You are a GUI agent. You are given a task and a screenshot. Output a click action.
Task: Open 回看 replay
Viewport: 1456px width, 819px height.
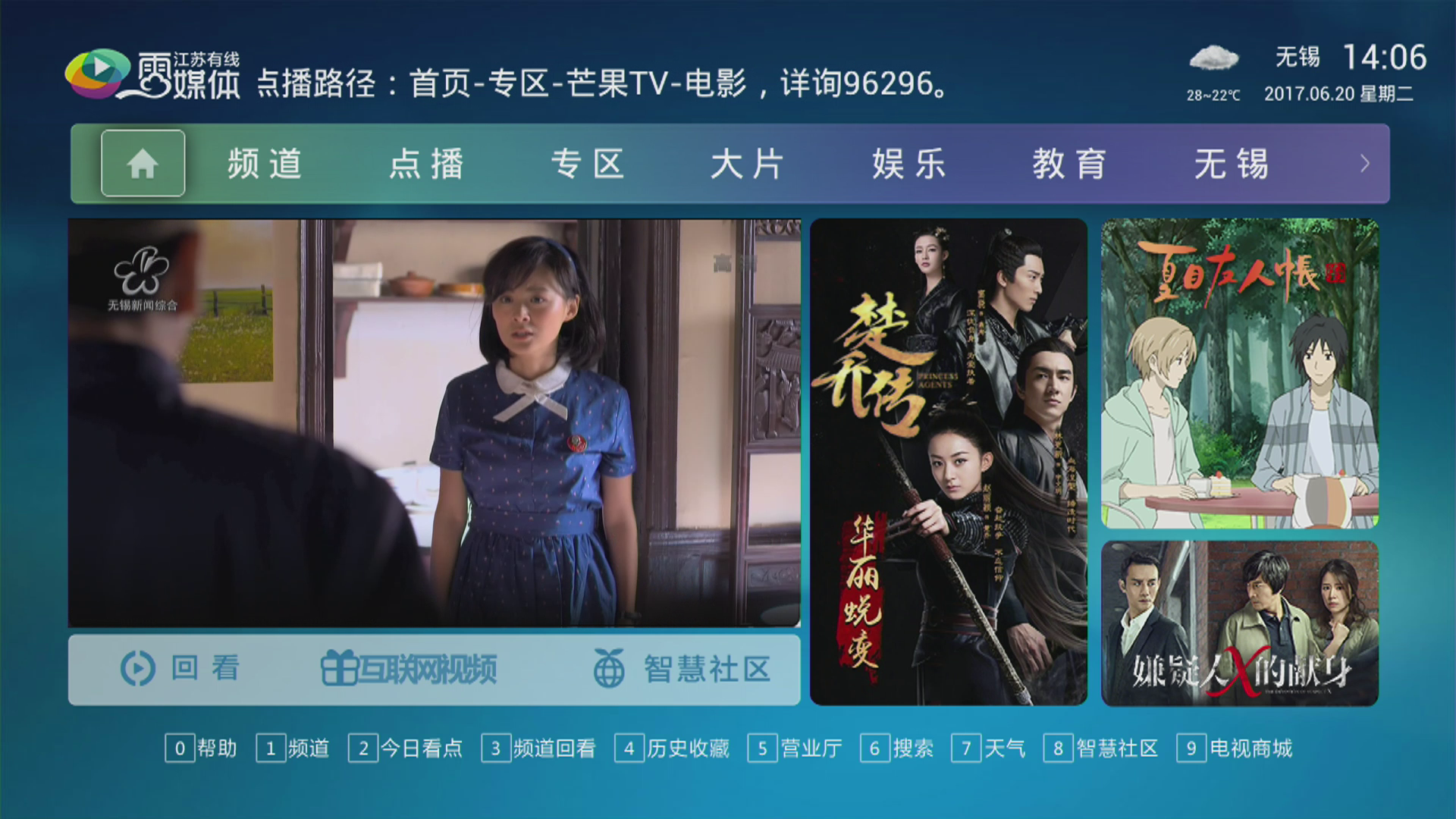[180, 669]
